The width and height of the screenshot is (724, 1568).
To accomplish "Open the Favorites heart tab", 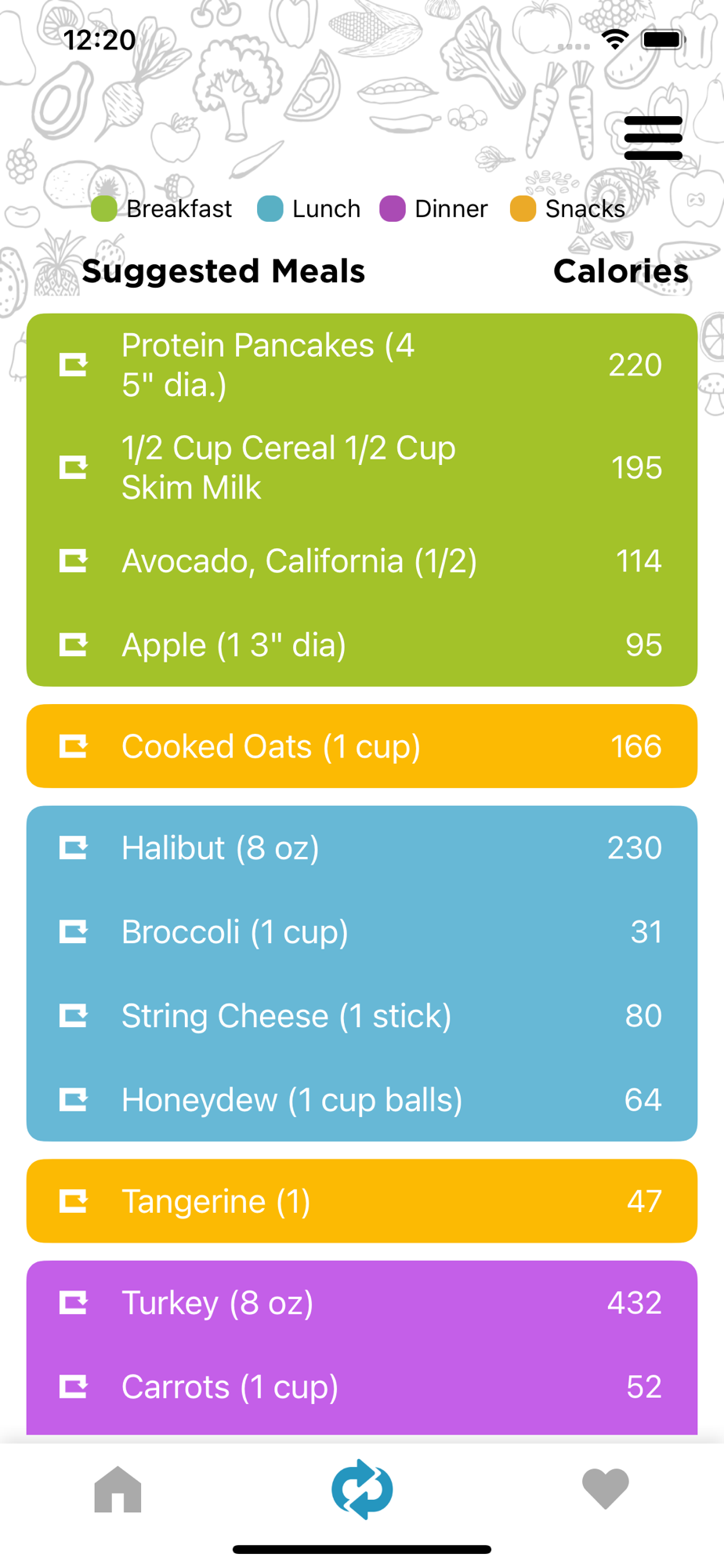I will point(606,1488).
